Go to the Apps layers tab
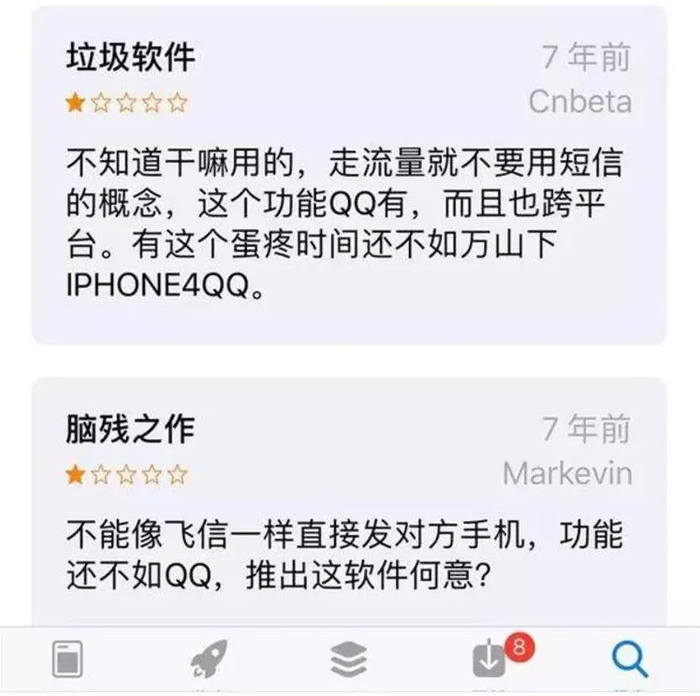Image resolution: width=700 pixels, height=696 pixels. click(348, 660)
